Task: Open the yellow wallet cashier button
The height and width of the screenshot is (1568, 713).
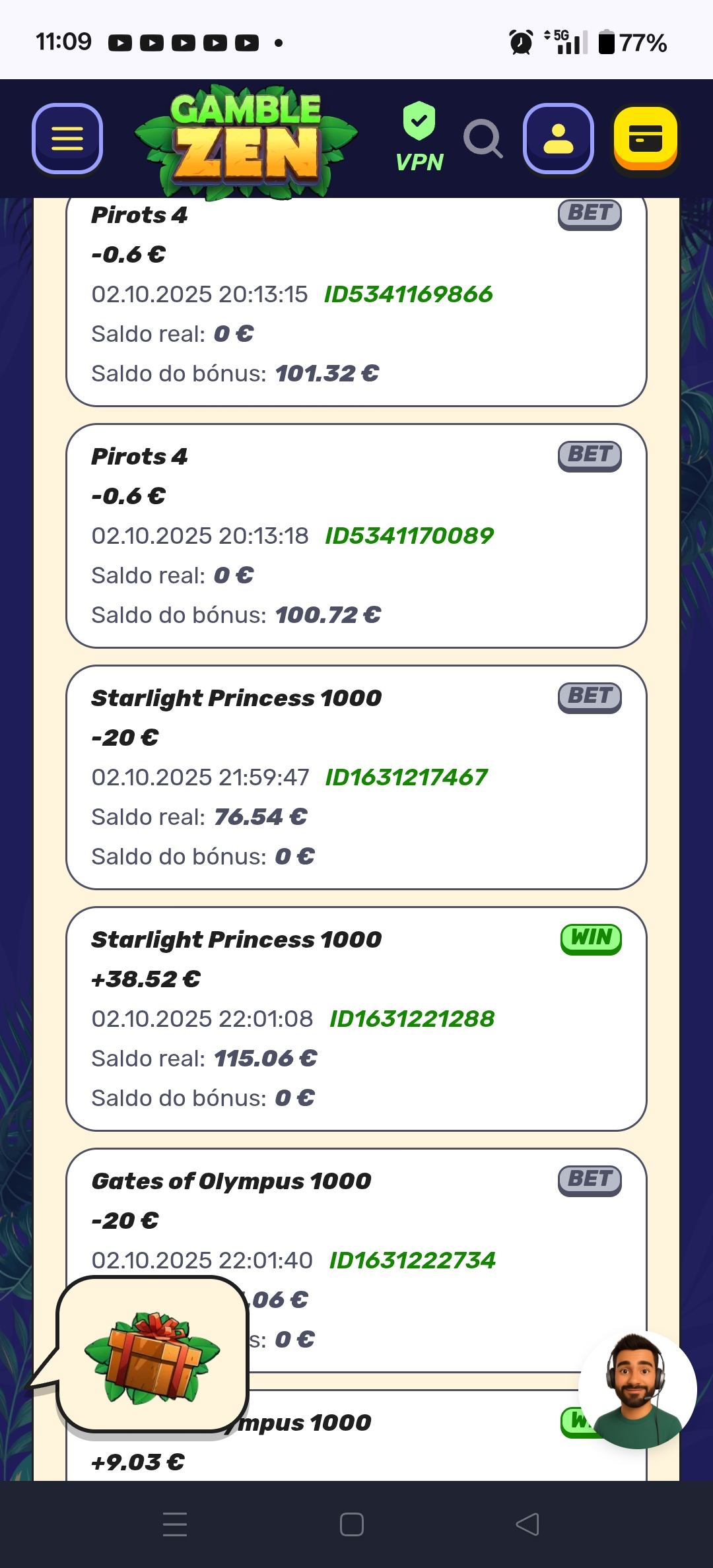Action: (646, 139)
